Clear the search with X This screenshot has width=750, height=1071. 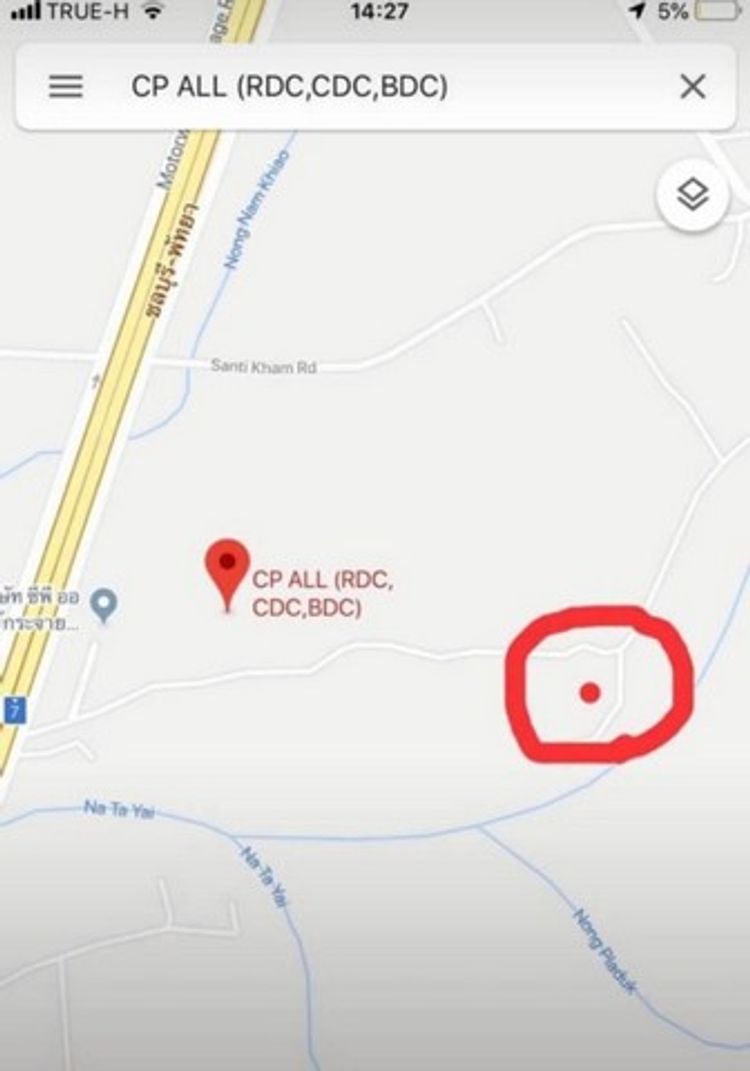tap(692, 87)
